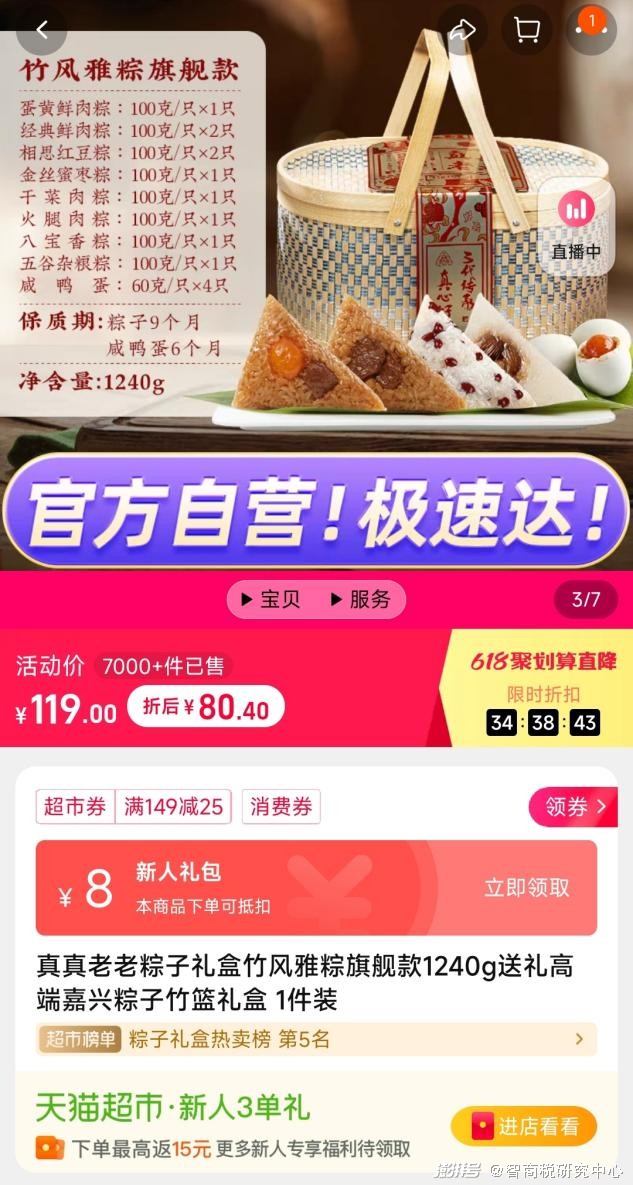633x1185 pixels.
Task: Open the more options menu
Action: pyautogui.click(x=590, y=31)
